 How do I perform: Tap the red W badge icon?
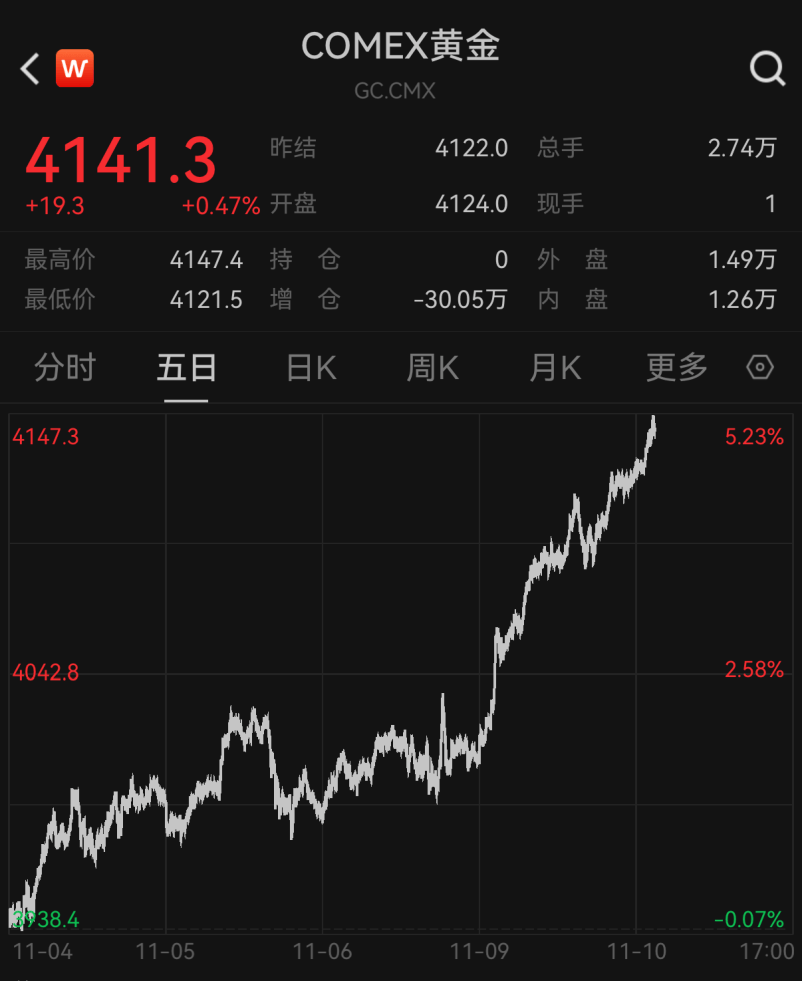(x=75, y=69)
